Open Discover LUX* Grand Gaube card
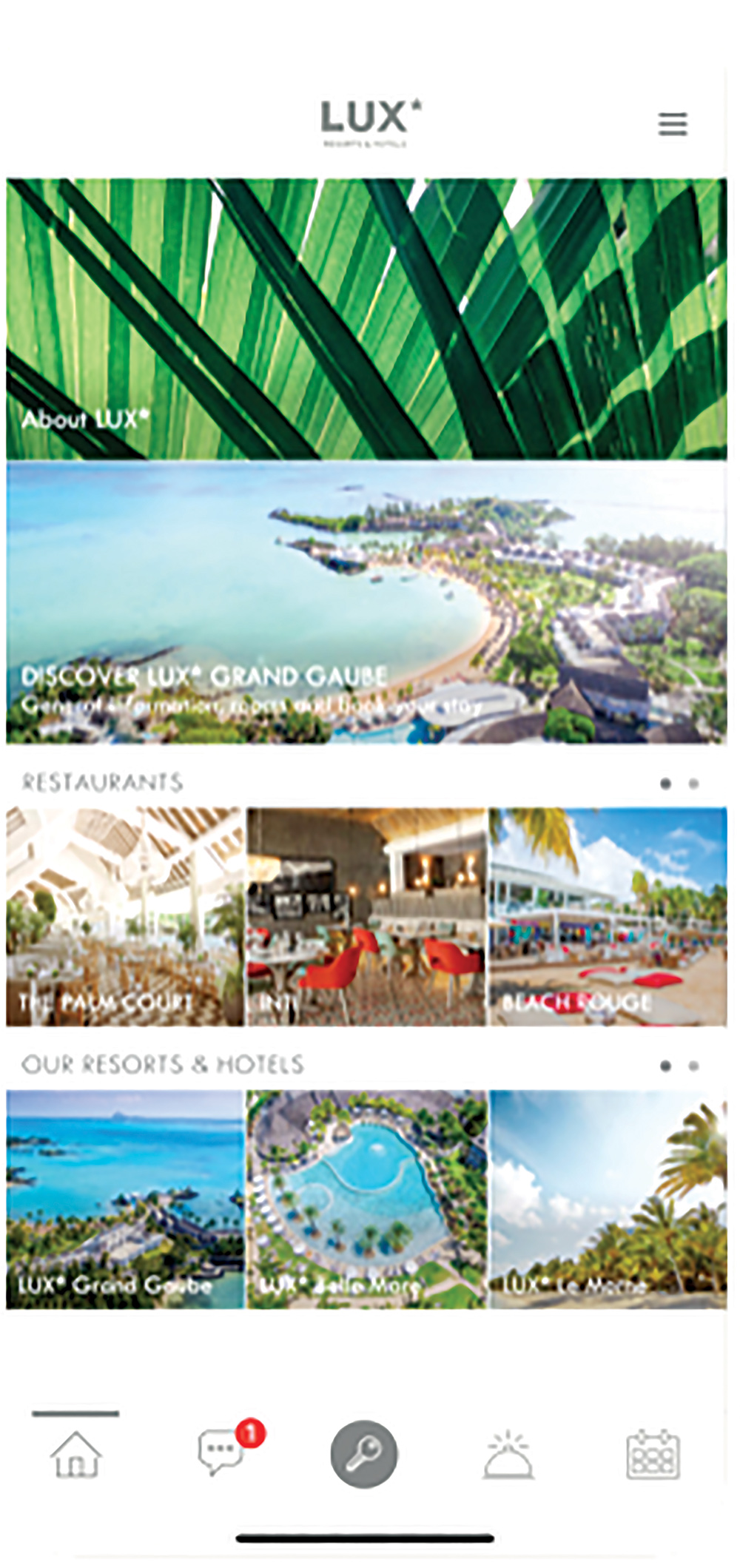Image resolution: width=740 pixels, height=1568 pixels. [x=366, y=603]
